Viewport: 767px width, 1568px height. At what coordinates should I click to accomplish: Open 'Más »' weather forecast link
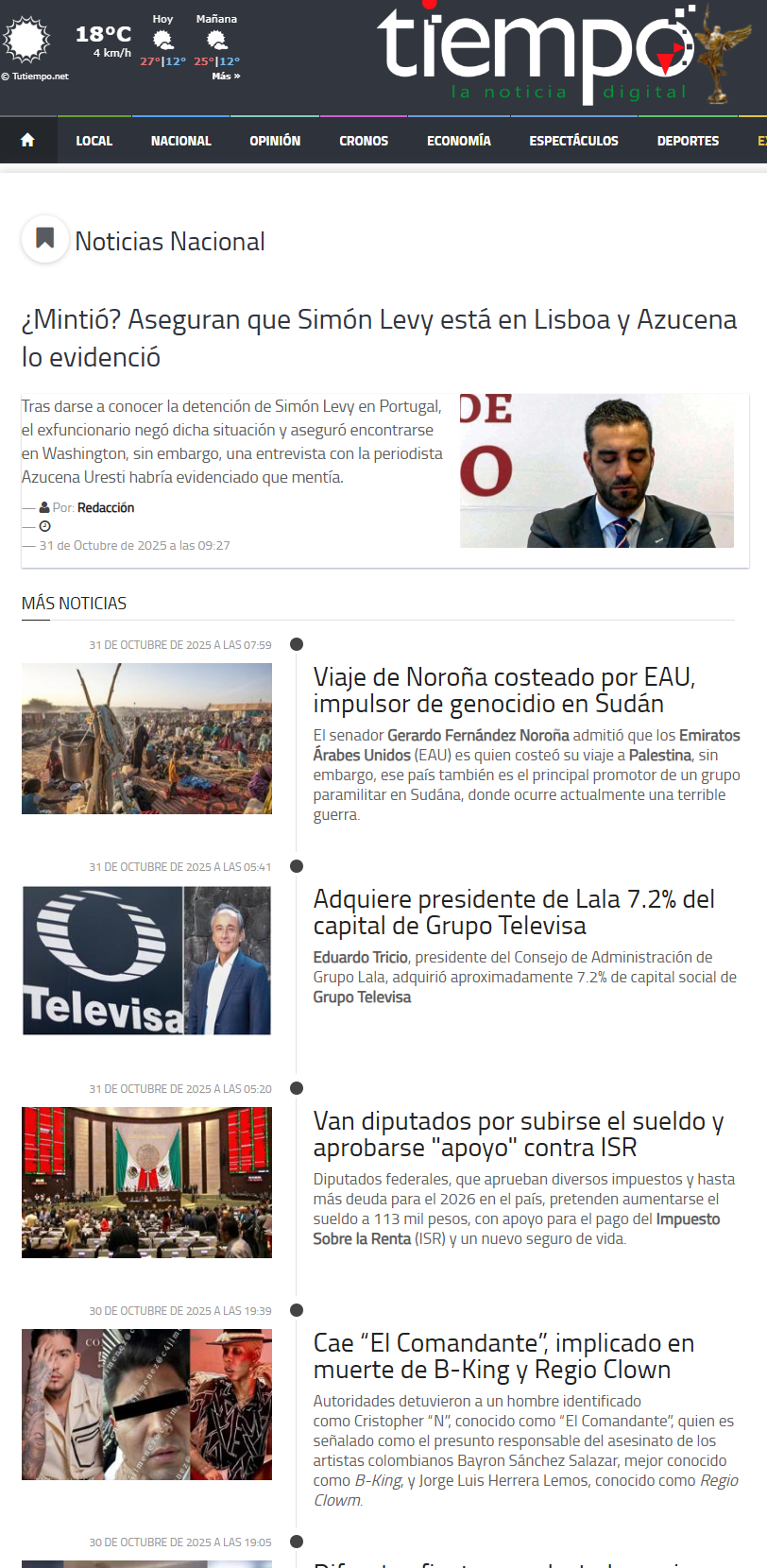(x=226, y=77)
